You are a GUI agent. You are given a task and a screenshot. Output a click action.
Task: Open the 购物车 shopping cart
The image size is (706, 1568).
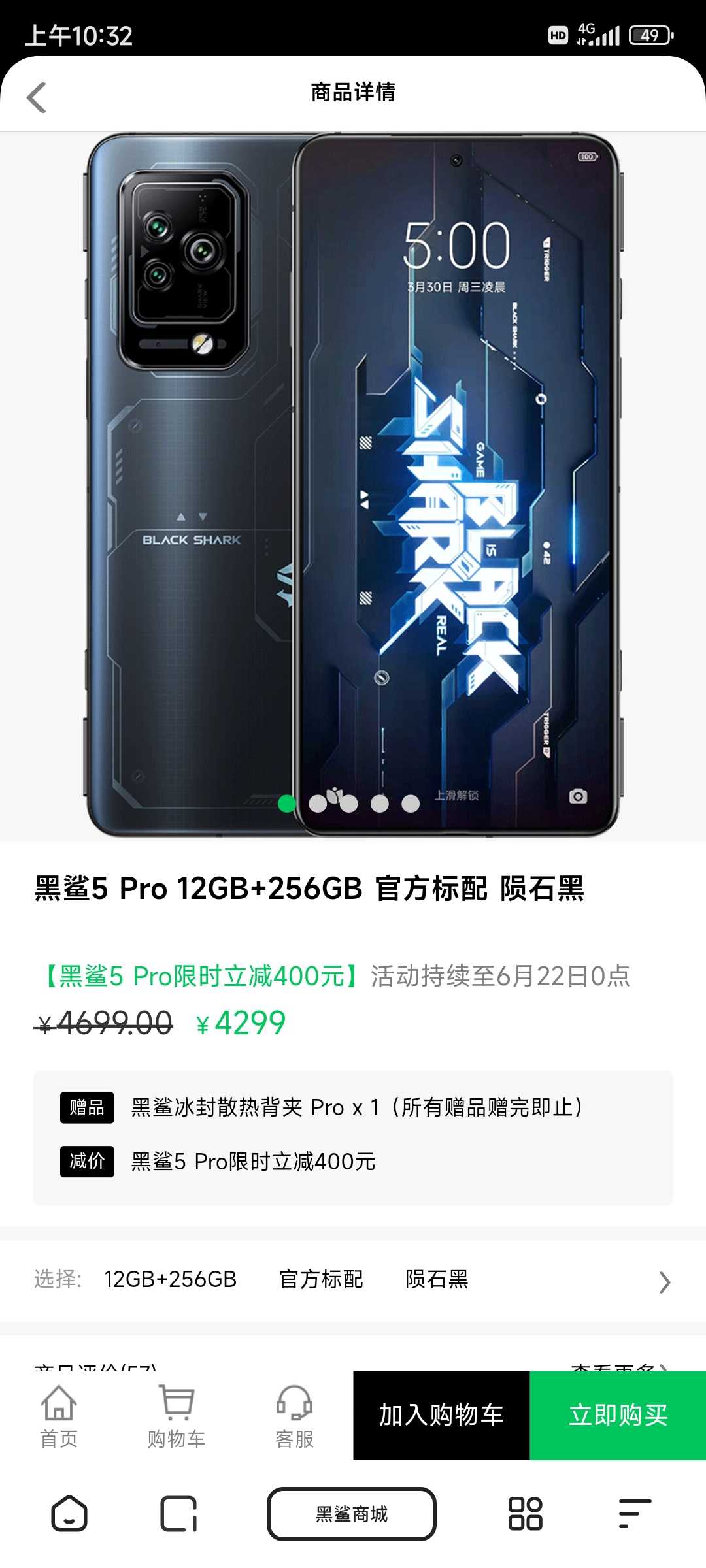point(176,1415)
